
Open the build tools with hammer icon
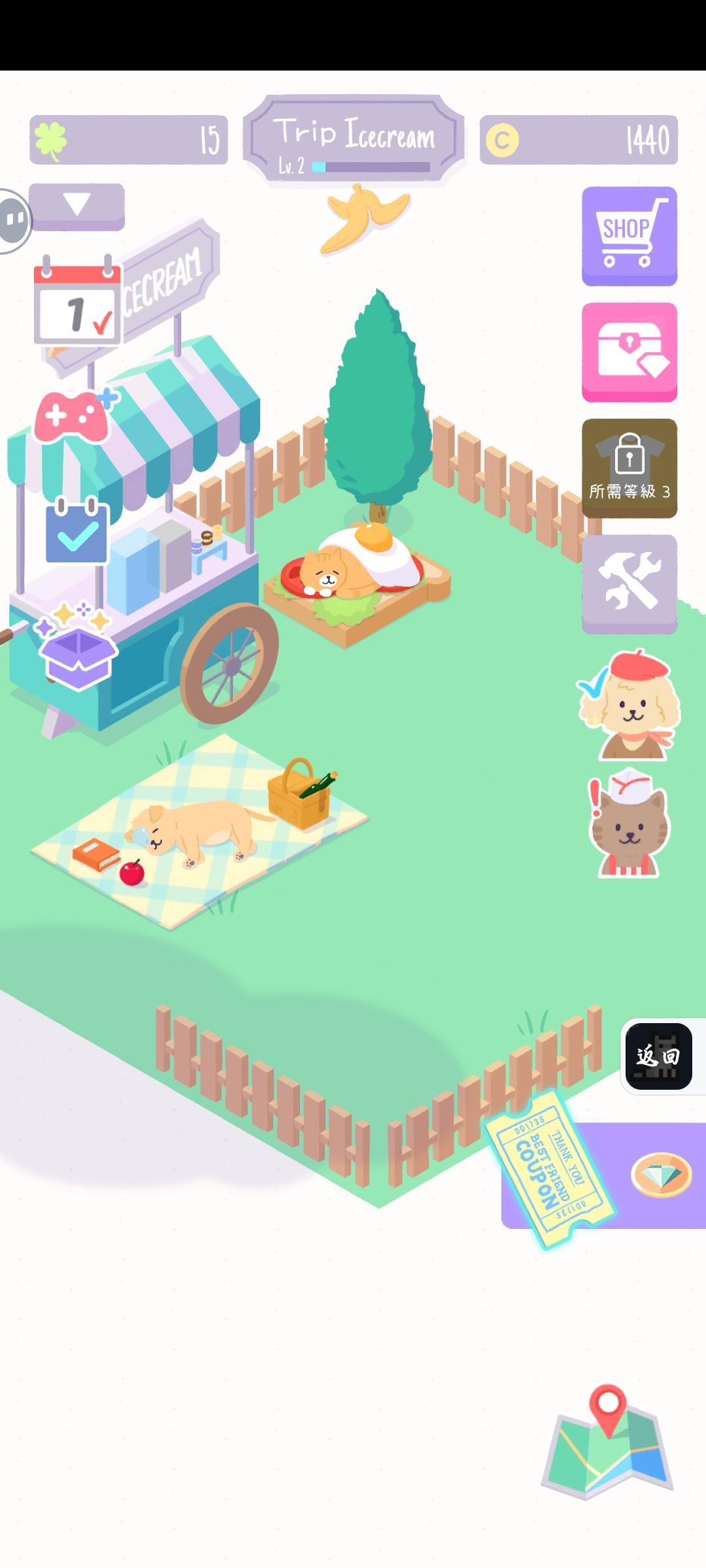(x=628, y=580)
